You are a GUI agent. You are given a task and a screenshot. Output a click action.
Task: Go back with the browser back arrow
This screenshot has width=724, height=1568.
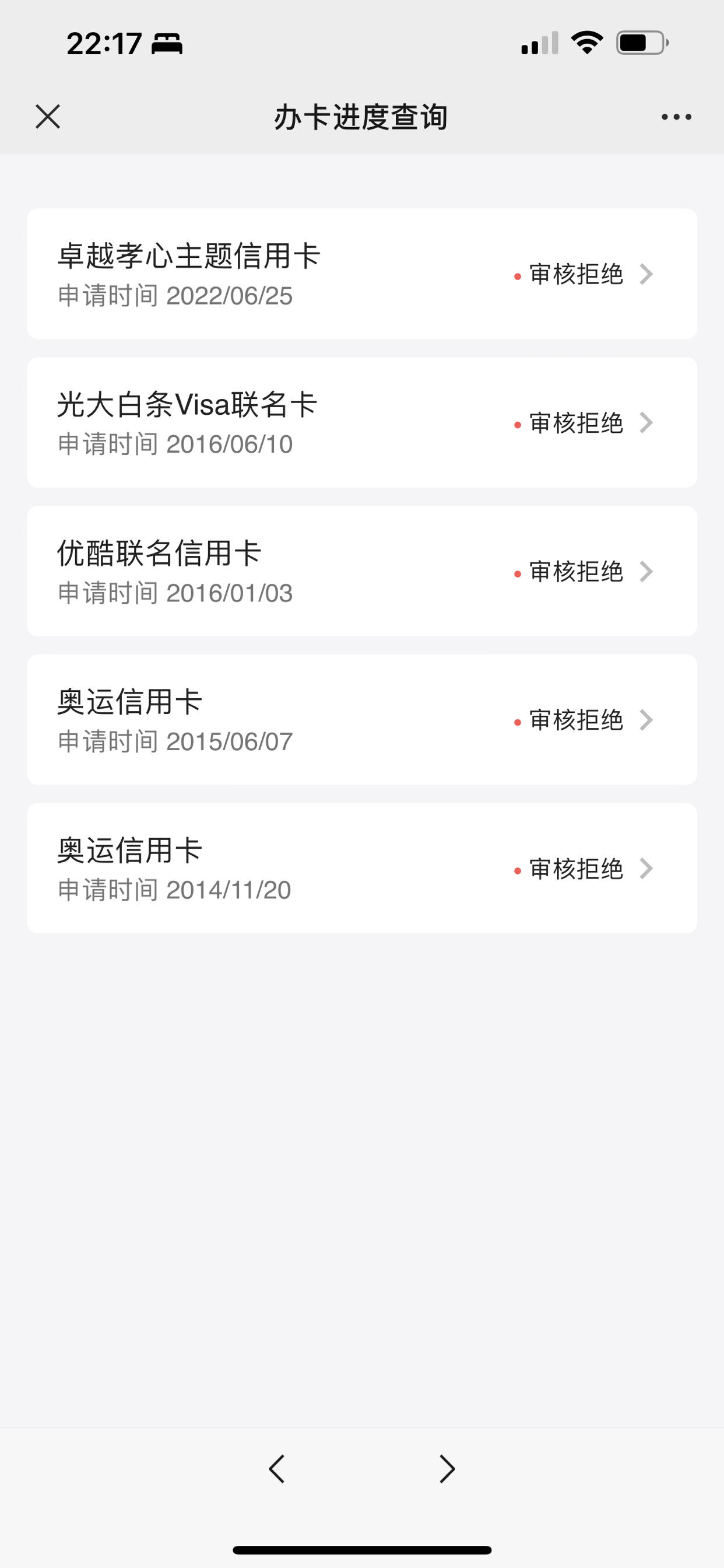tap(277, 1469)
